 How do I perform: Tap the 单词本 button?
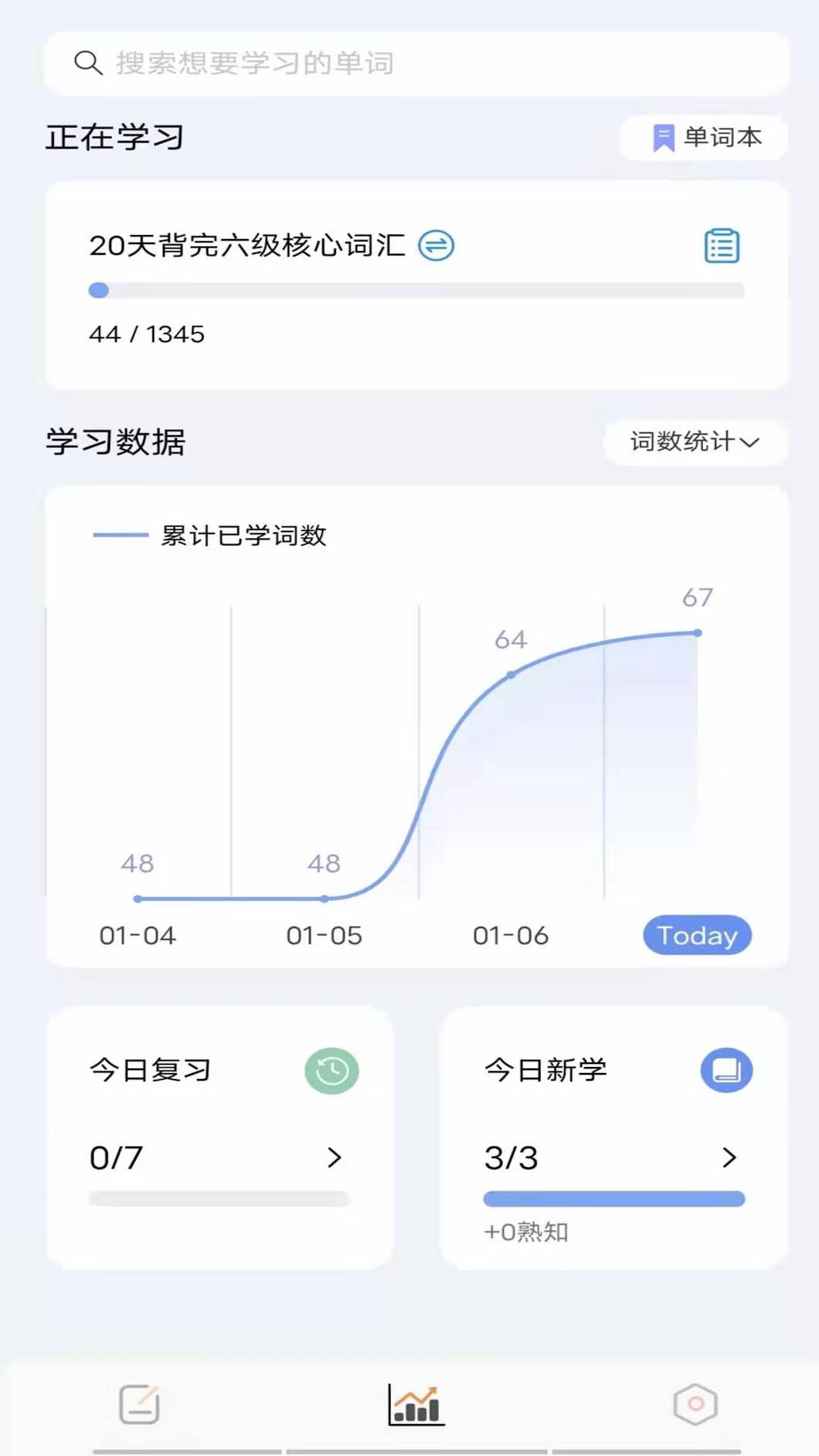pyautogui.click(x=701, y=137)
